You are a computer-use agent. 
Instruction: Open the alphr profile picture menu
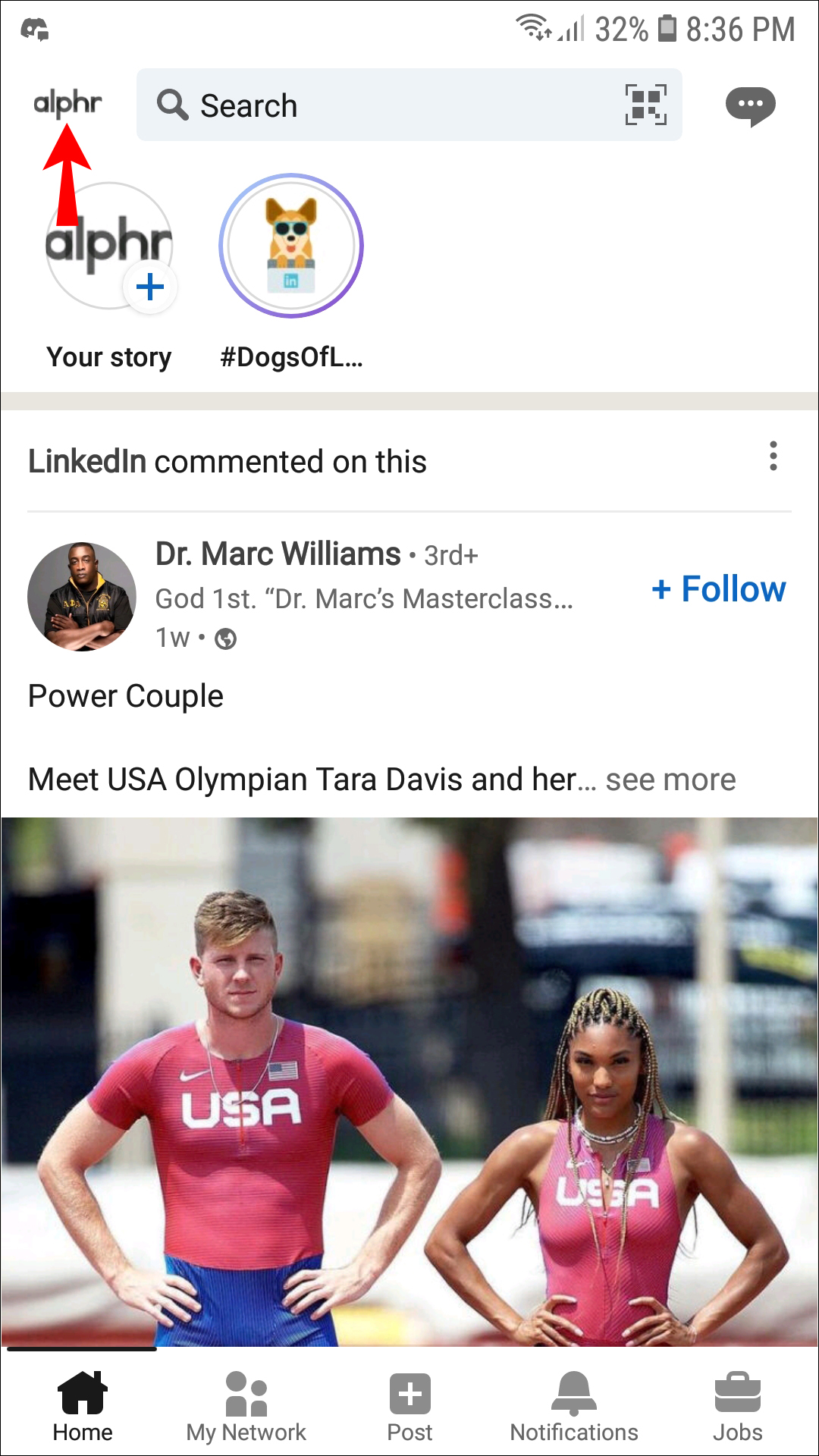coord(67,103)
